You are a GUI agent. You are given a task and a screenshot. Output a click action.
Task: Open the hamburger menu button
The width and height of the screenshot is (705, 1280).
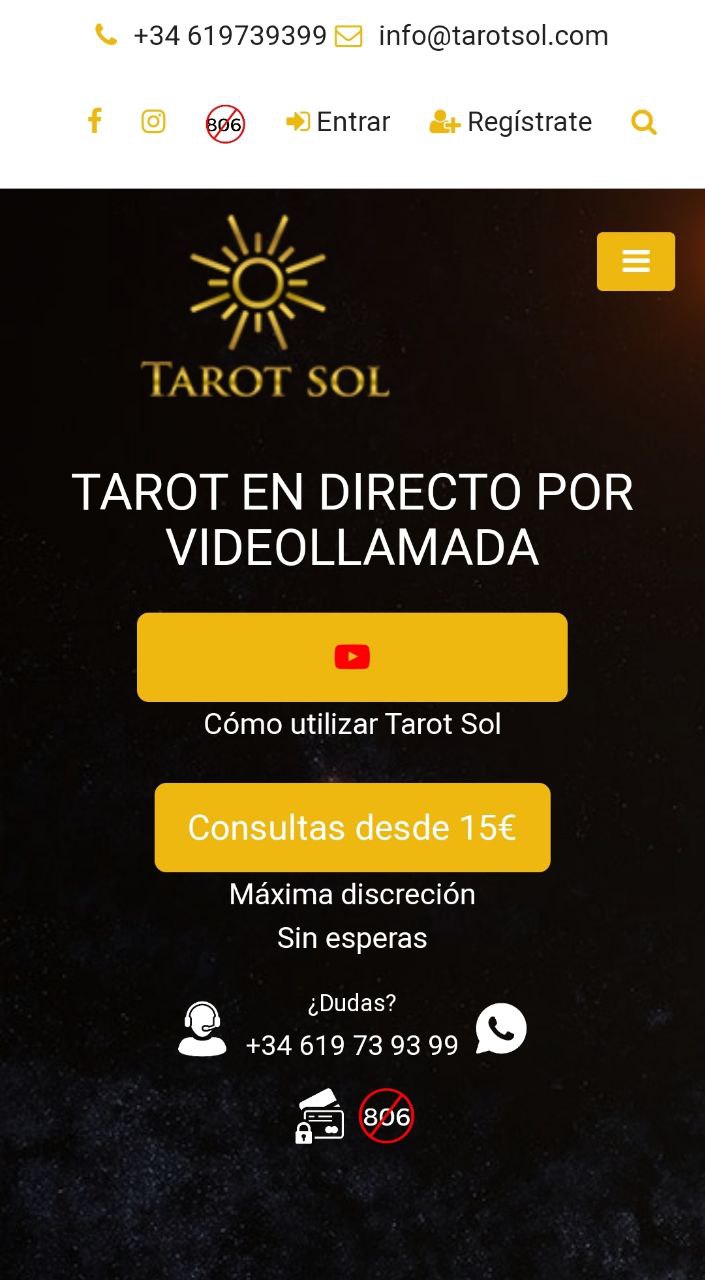coord(635,261)
